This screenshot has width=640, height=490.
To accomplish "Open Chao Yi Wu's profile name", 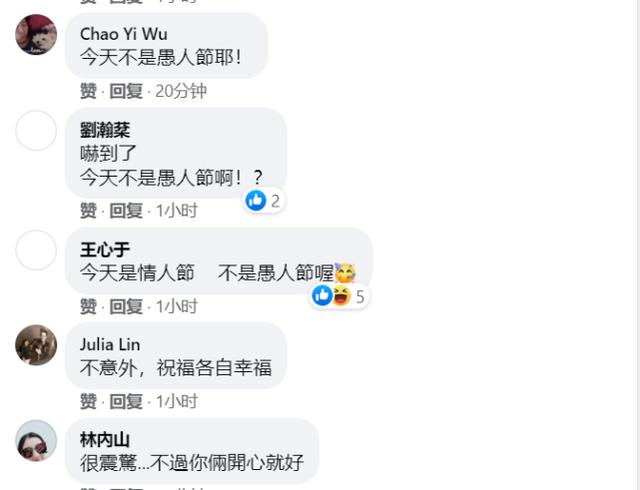I will (121, 34).
